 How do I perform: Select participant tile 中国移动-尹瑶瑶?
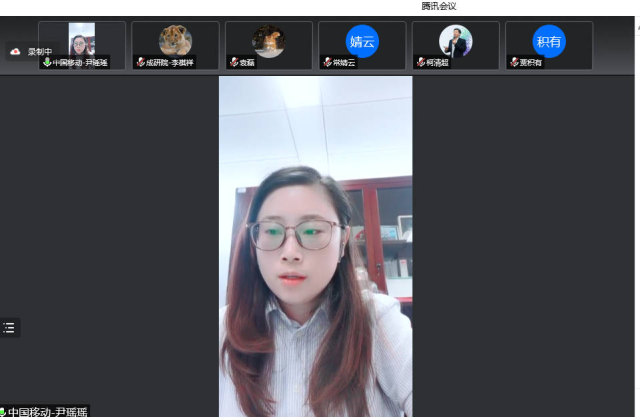tap(82, 45)
